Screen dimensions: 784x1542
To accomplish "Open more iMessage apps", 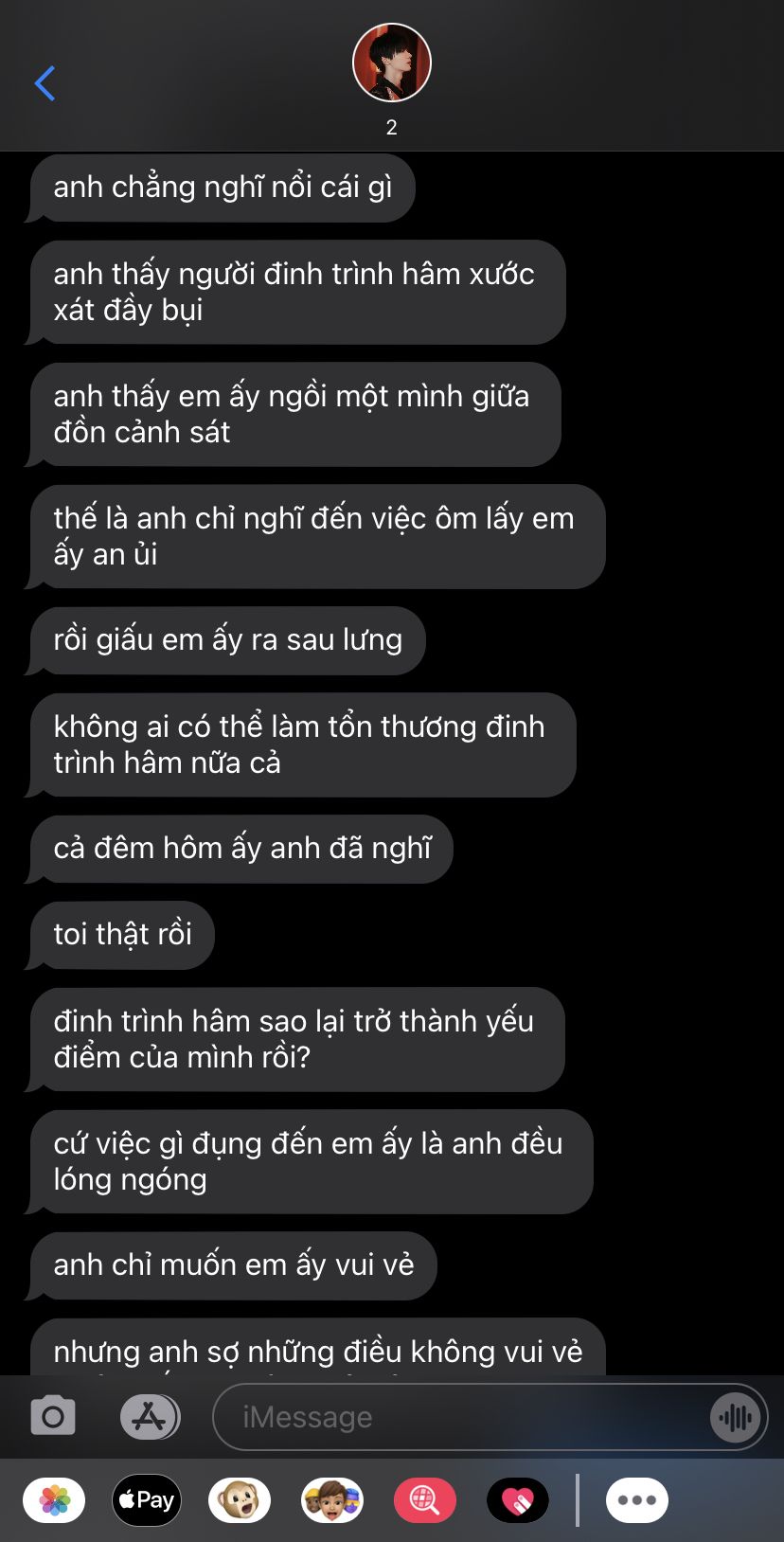I will click(x=637, y=1500).
